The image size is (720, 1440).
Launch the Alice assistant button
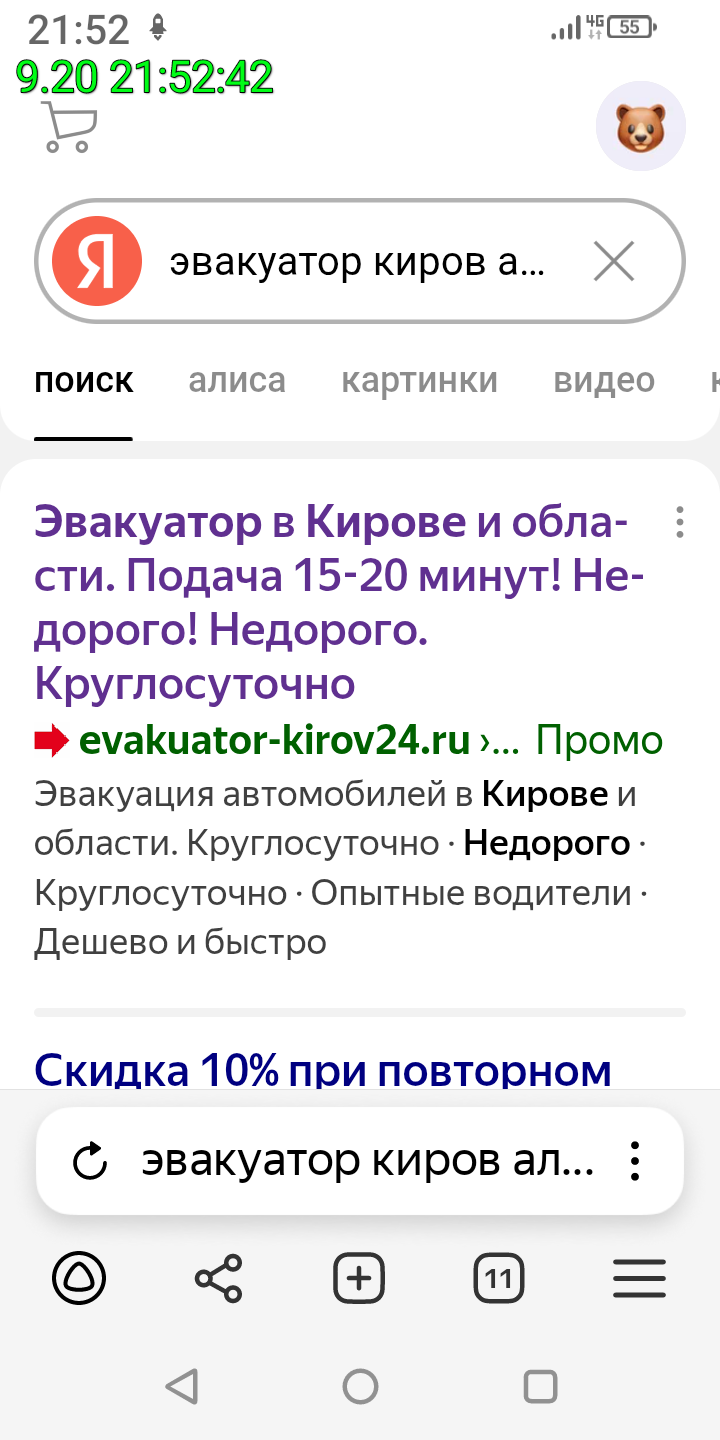78,1278
